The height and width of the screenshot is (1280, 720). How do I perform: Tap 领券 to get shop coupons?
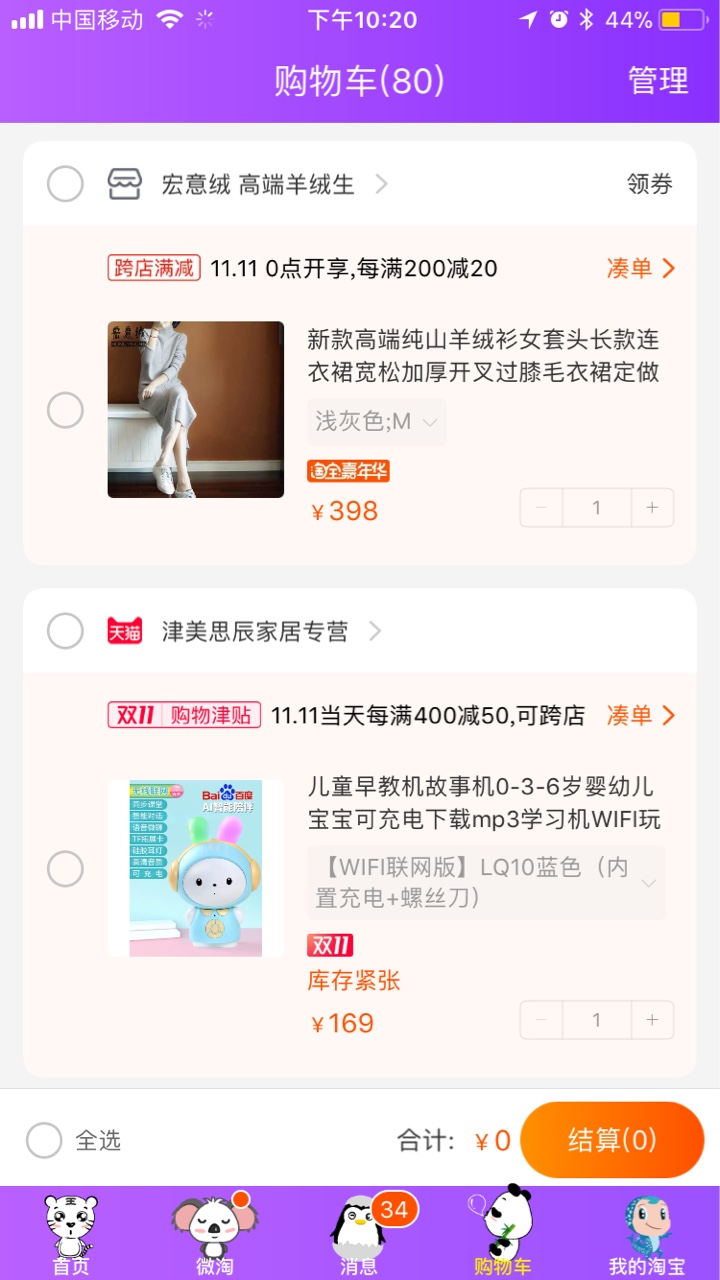tap(650, 184)
